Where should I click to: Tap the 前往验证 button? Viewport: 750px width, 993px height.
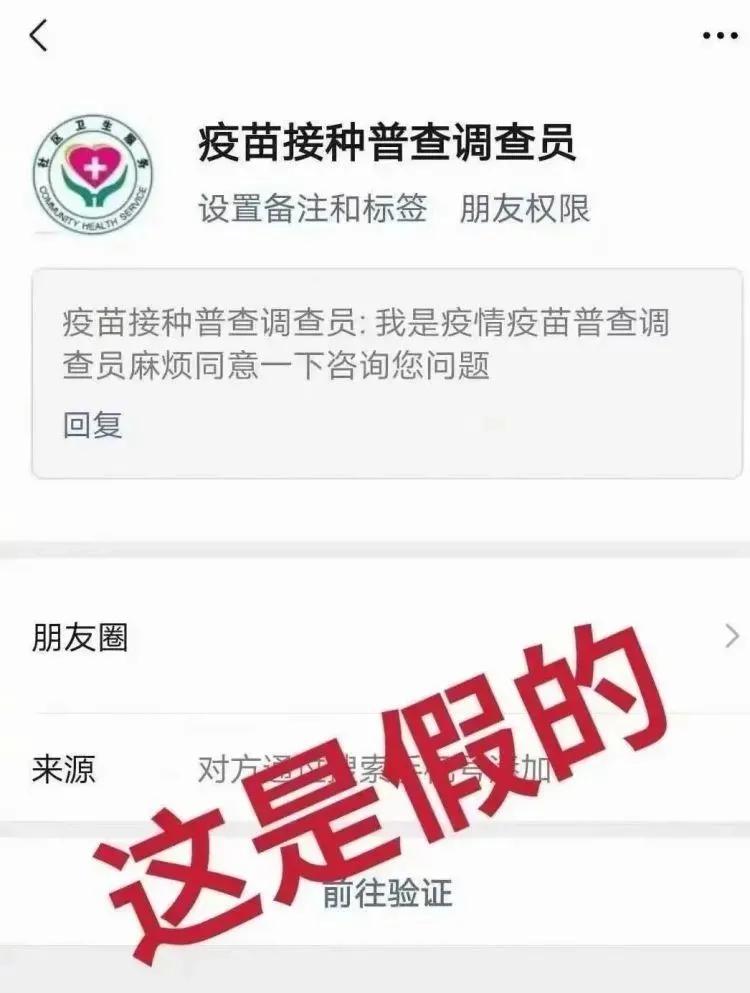coord(386,891)
